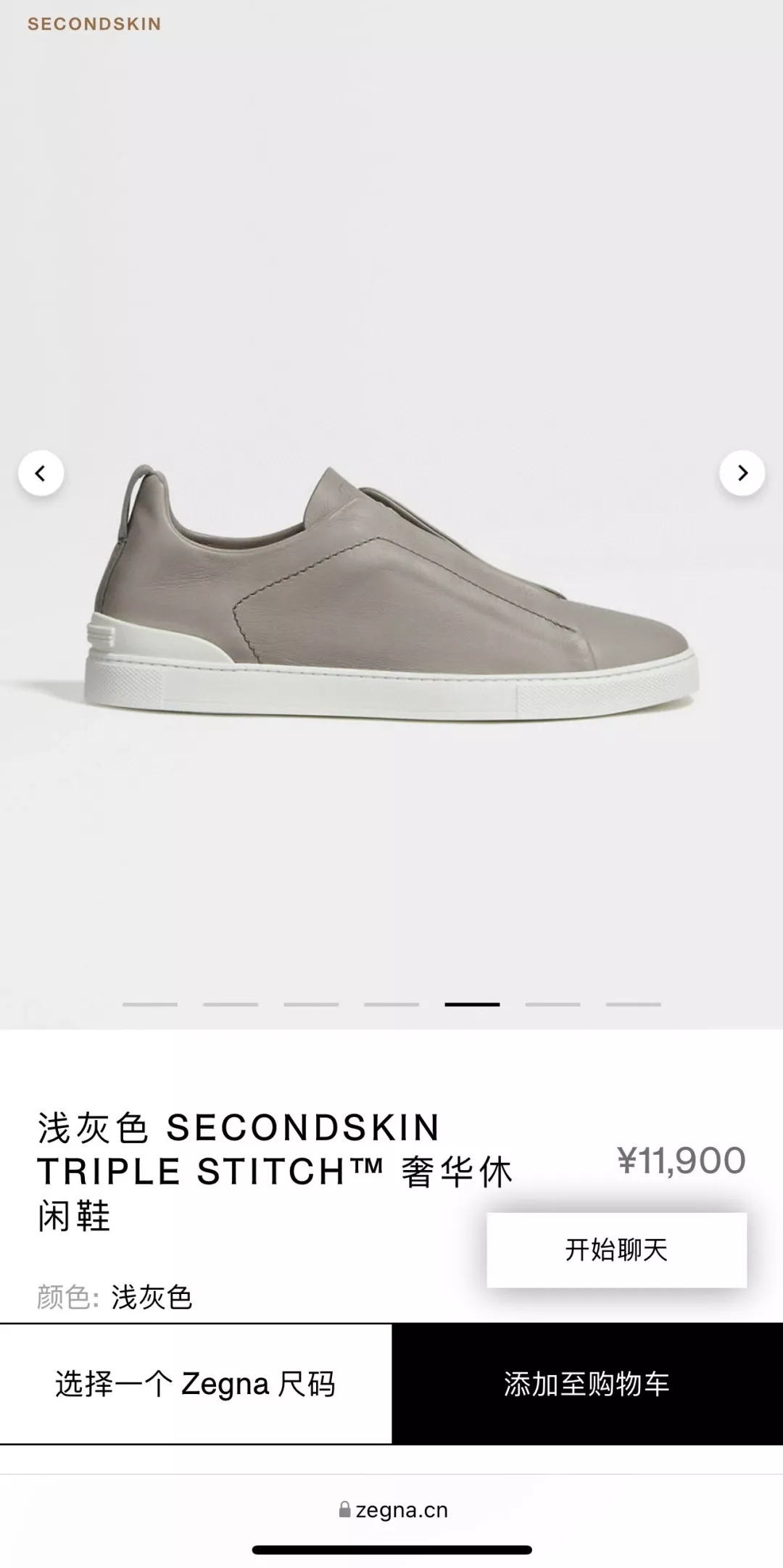783x1568 pixels.
Task: Show the previous product photo
Action: click(41, 473)
